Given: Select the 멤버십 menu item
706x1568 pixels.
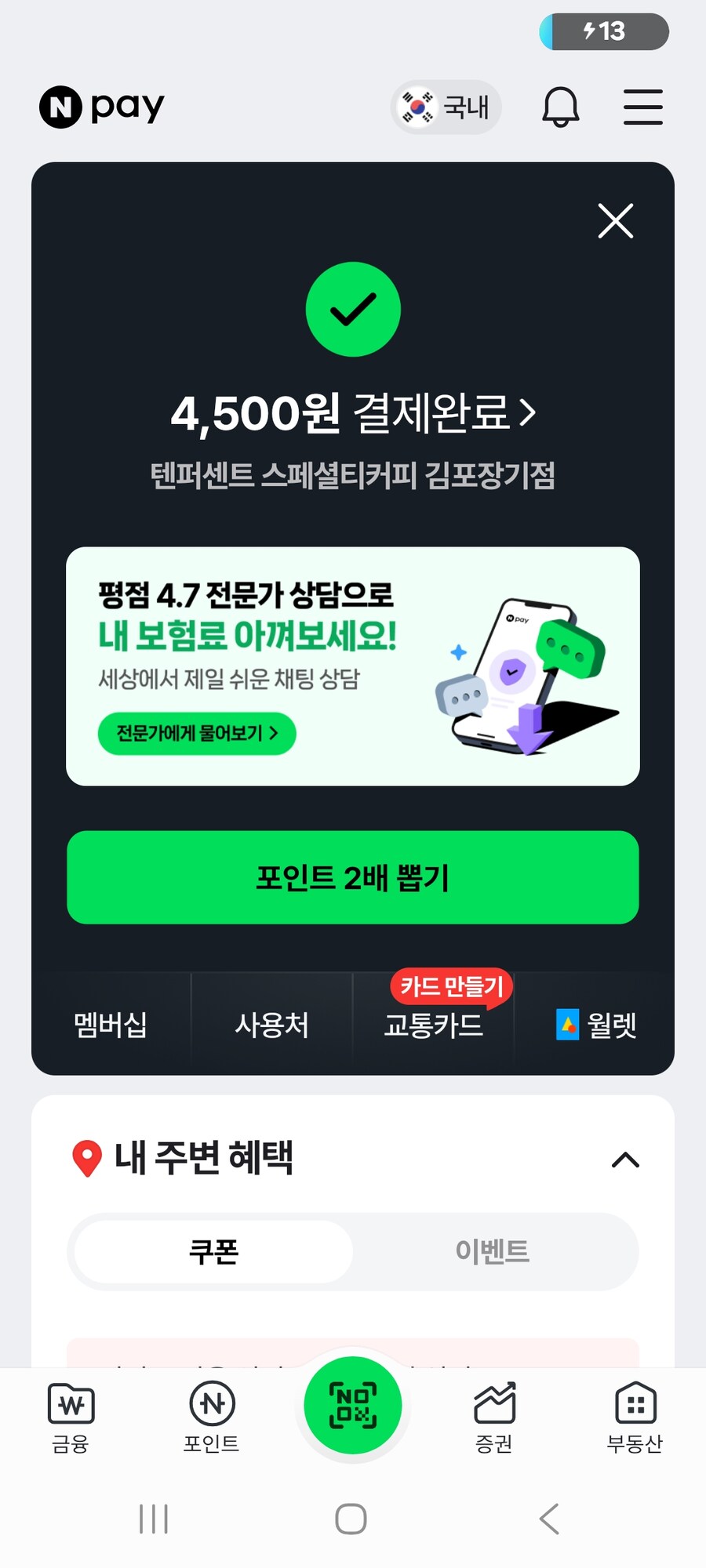Looking at the screenshot, I should click(x=110, y=1023).
